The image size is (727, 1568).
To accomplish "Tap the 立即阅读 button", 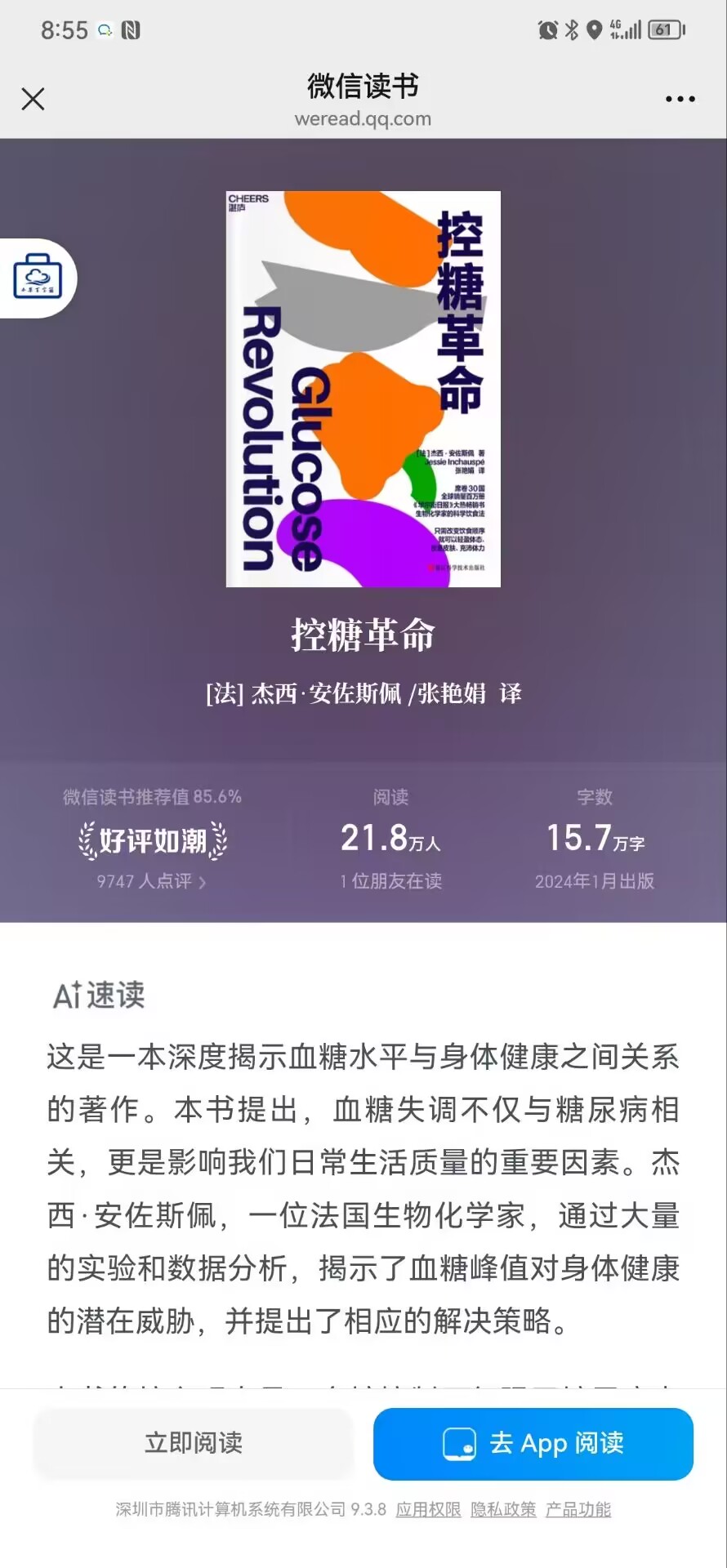I will pos(194,1443).
